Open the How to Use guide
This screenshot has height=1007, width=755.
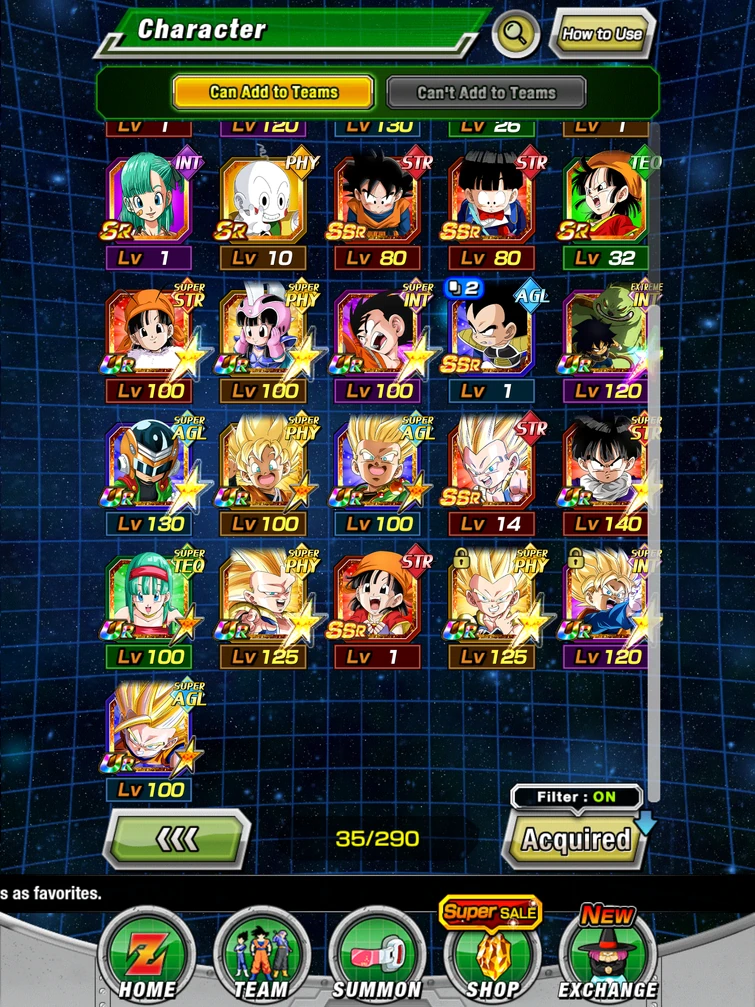[x=602, y=33]
